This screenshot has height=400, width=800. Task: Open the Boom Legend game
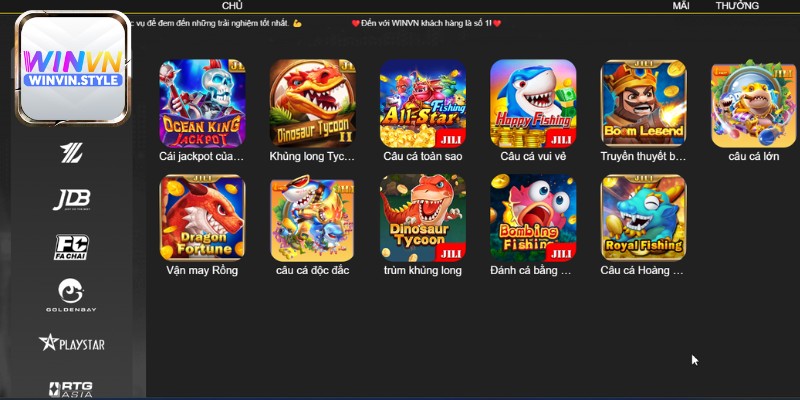tap(643, 104)
